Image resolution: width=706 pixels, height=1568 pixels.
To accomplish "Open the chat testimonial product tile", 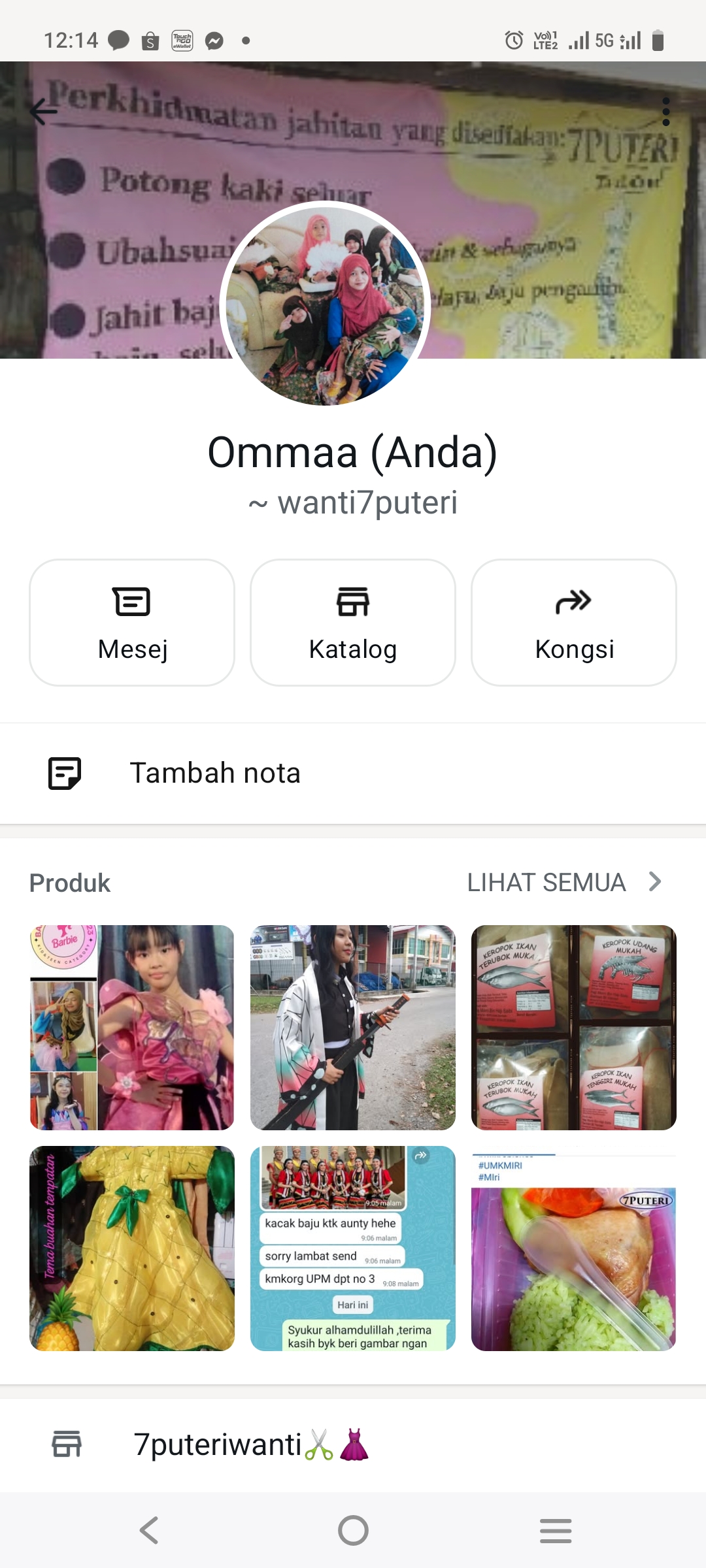I will [x=353, y=1248].
